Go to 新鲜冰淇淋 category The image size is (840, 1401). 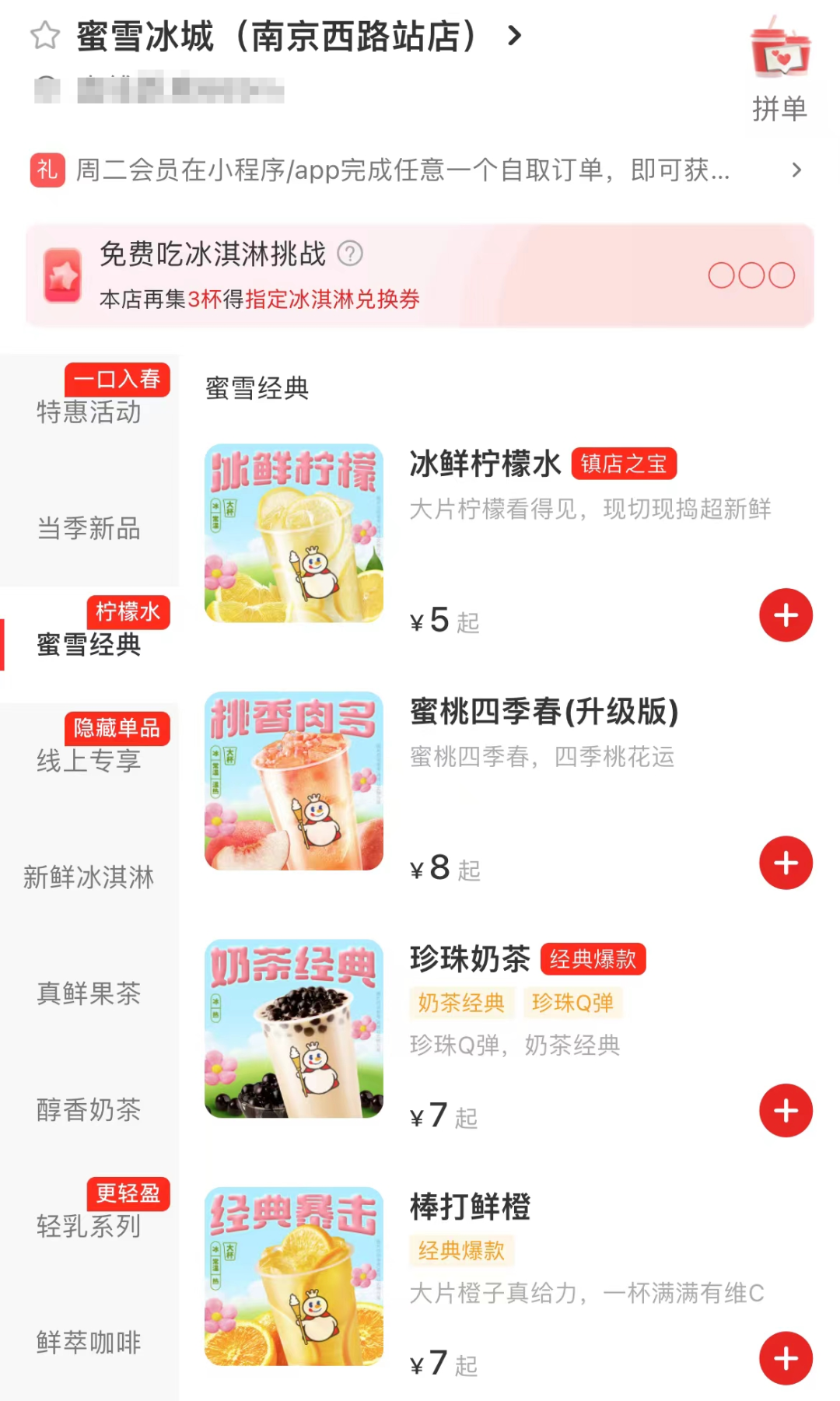(x=89, y=877)
